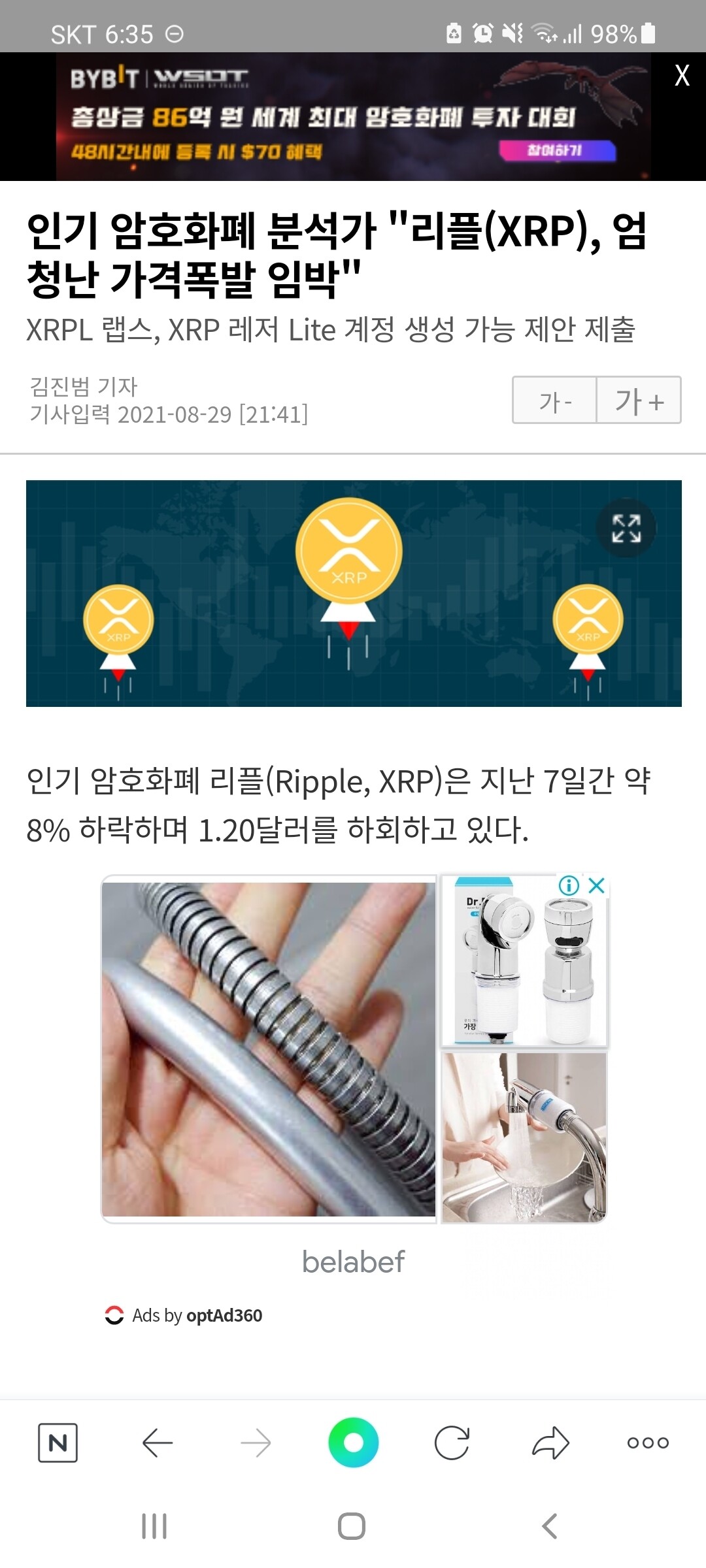Navigate back with the toolbar back arrow
Viewport: 706px width, 1568px height.
pyautogui.click(x=158, y=1443)
